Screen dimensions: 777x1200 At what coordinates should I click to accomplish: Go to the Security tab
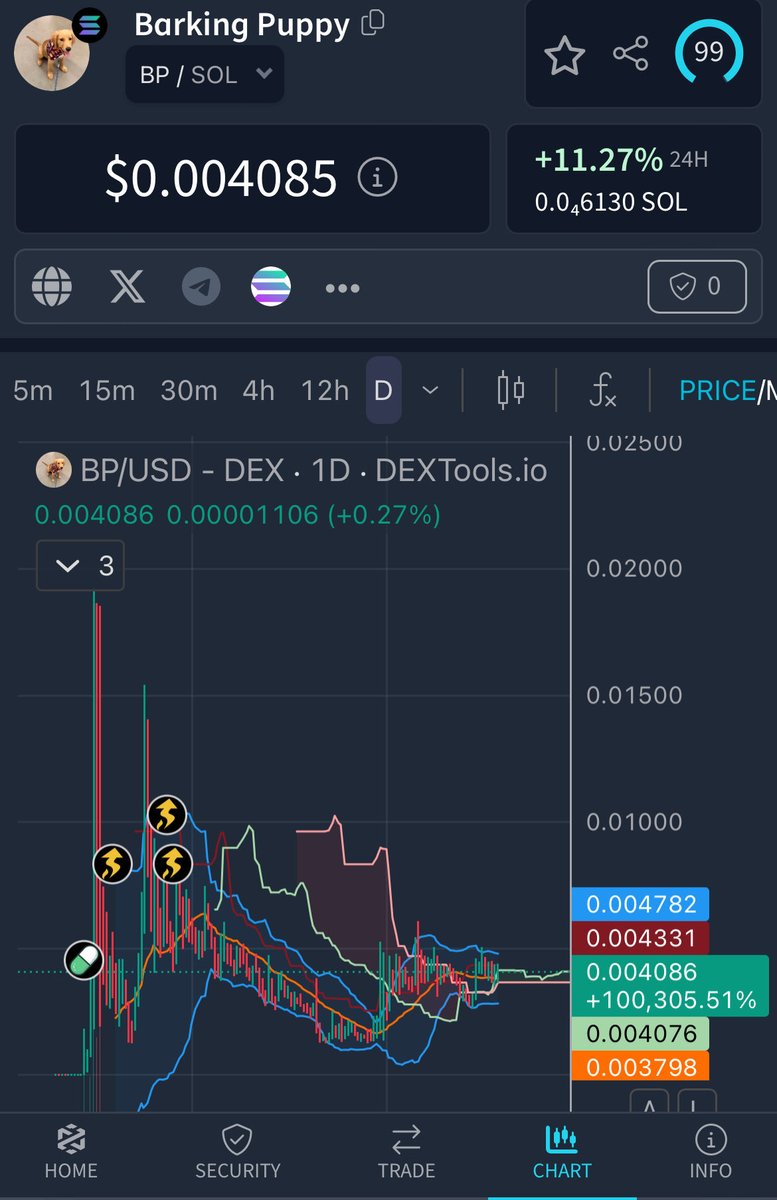(x=237, y=1151)
